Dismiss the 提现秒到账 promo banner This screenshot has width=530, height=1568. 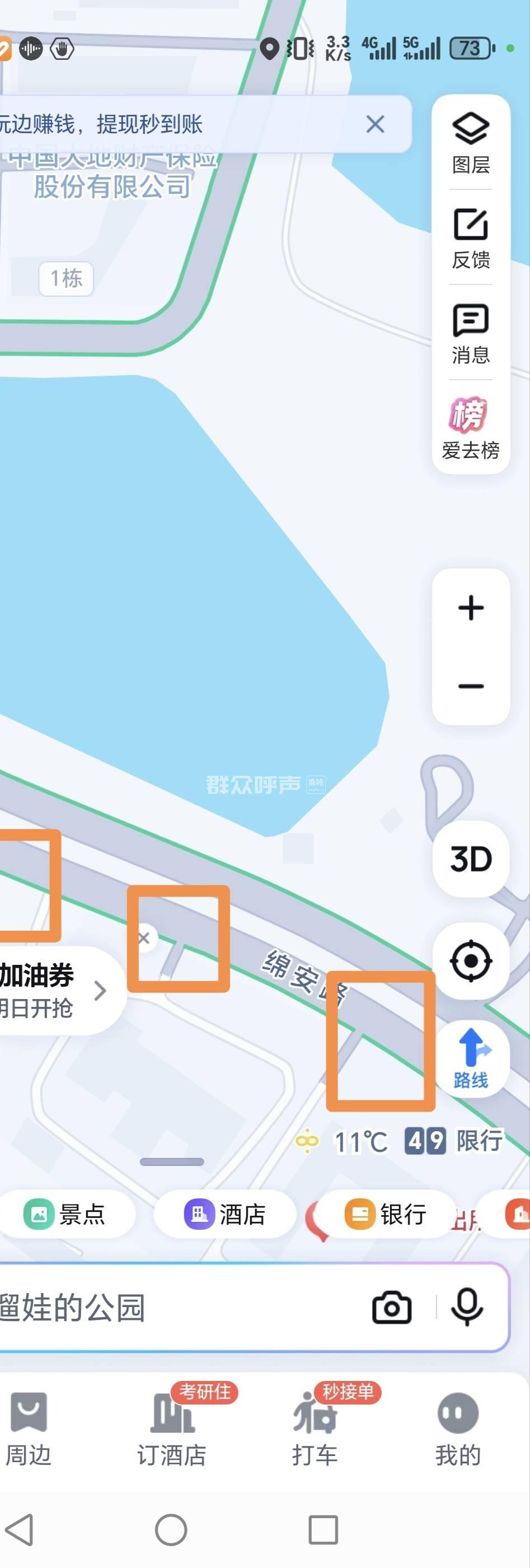(x=375, y=124)
